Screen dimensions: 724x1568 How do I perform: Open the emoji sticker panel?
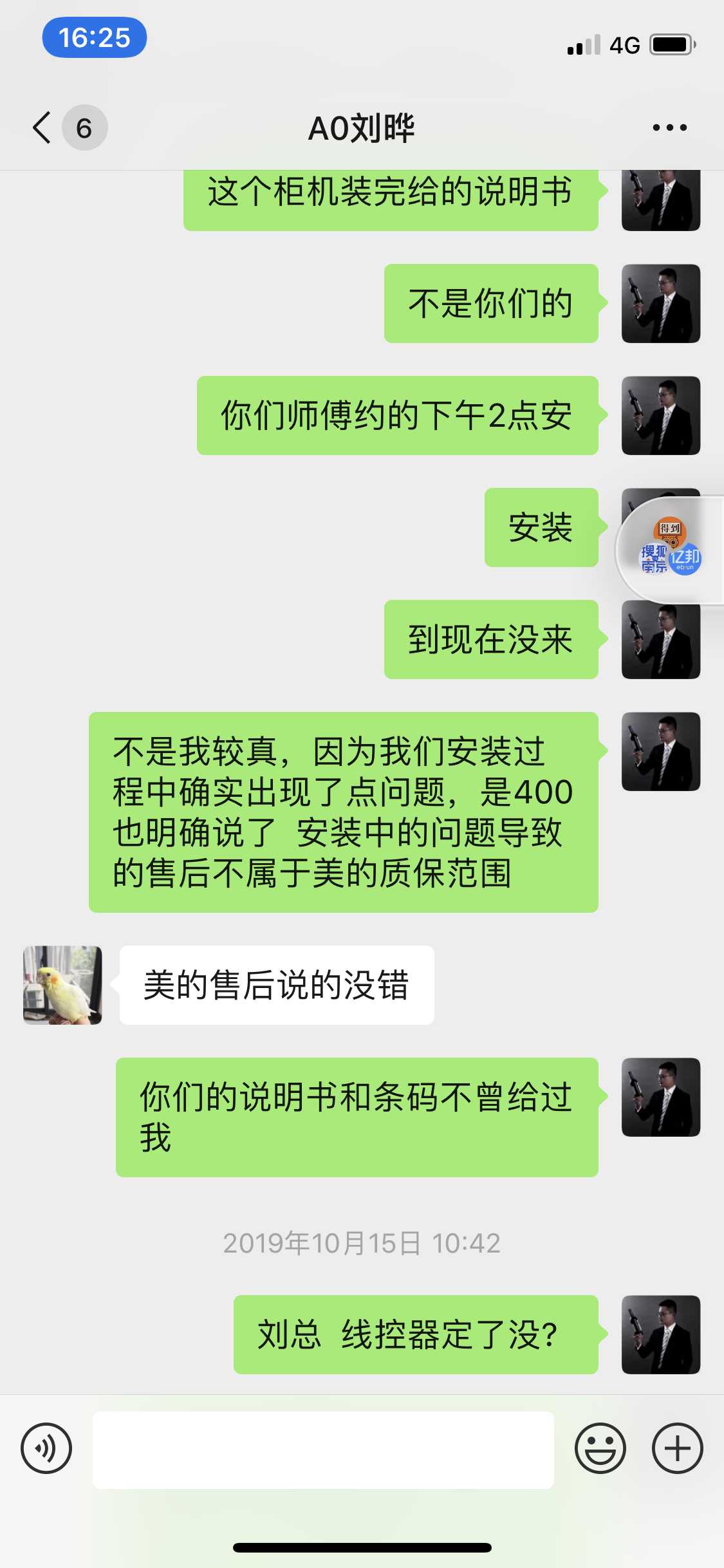[600, 1448]
